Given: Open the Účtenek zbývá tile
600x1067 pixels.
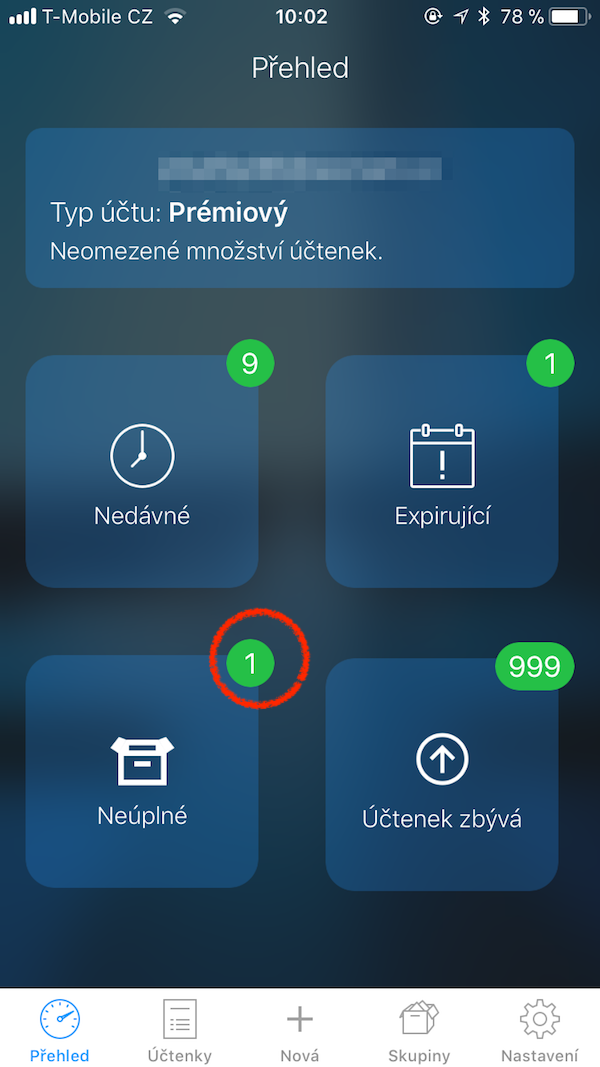Looking at the screenshot, I should tap(442, 774).
